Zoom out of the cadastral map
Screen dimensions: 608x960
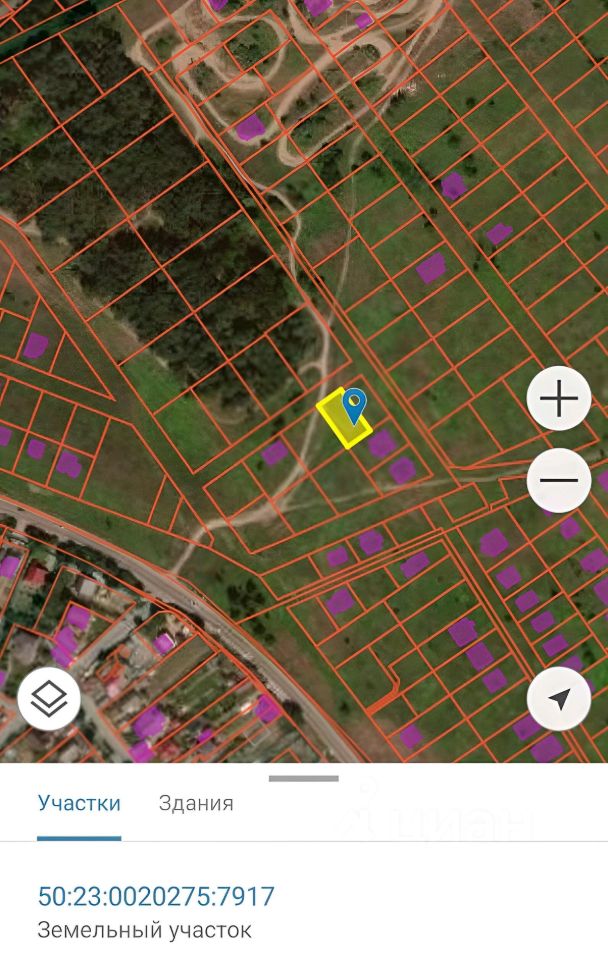click(558, 480)
